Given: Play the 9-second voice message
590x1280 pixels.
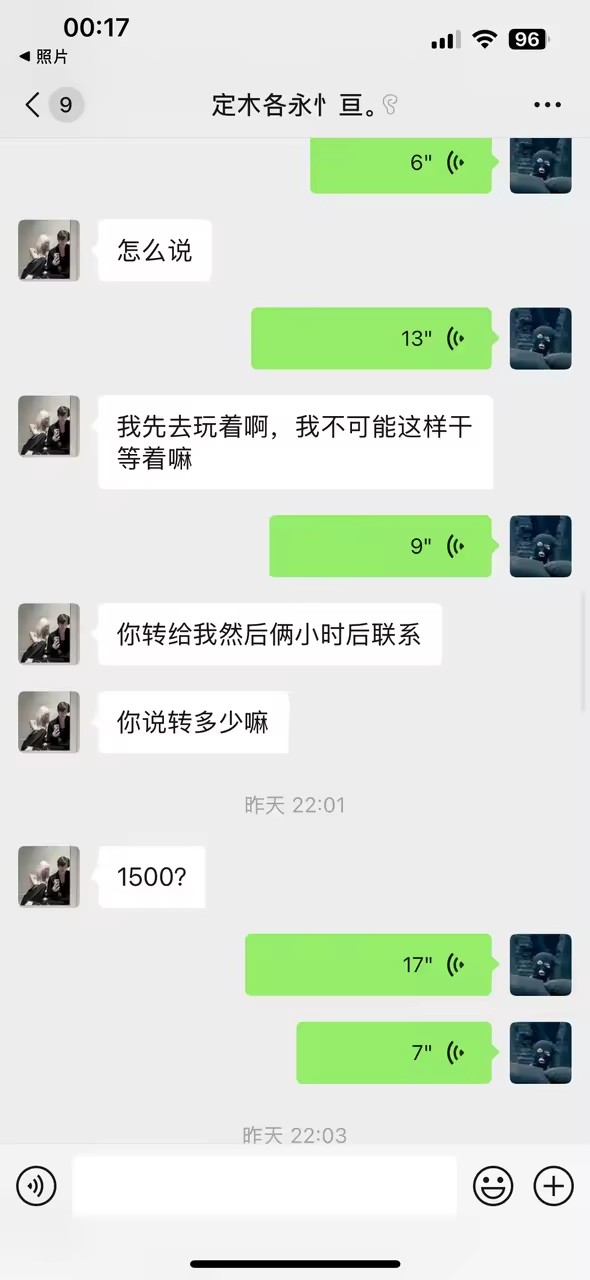Looking at the screenshot, I should coord(381,546).
